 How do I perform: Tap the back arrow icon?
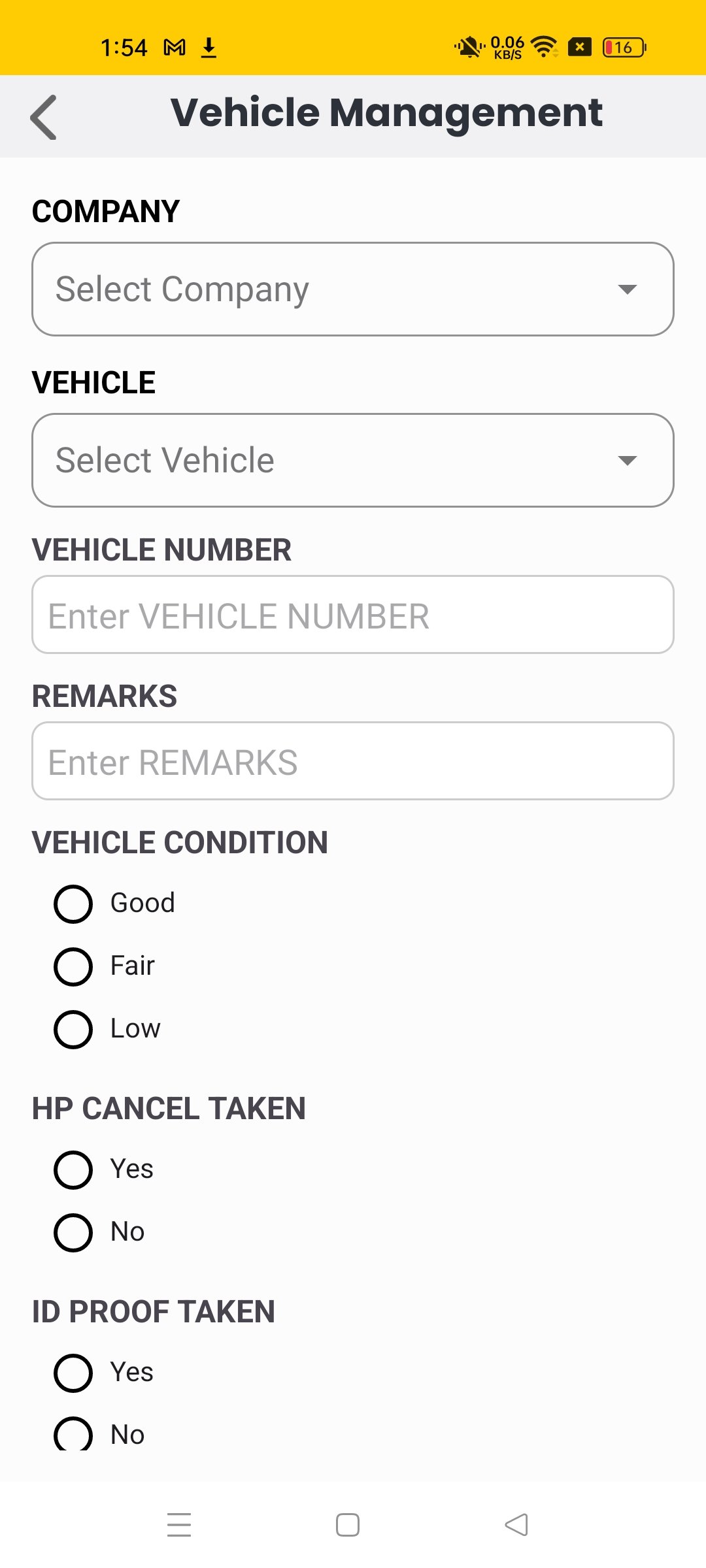click(x=43, y=118)
